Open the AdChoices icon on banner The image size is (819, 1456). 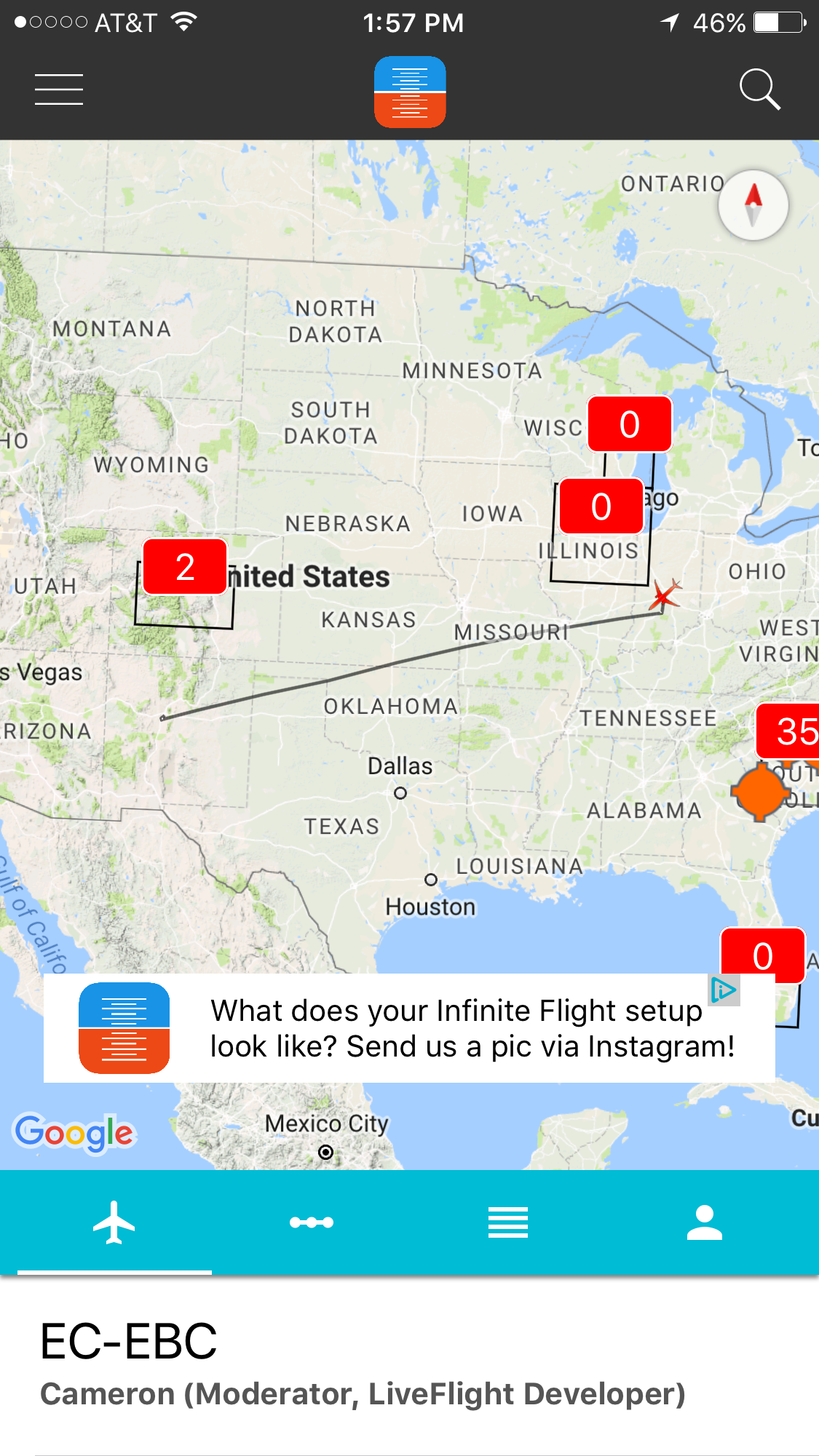[724, 990]
